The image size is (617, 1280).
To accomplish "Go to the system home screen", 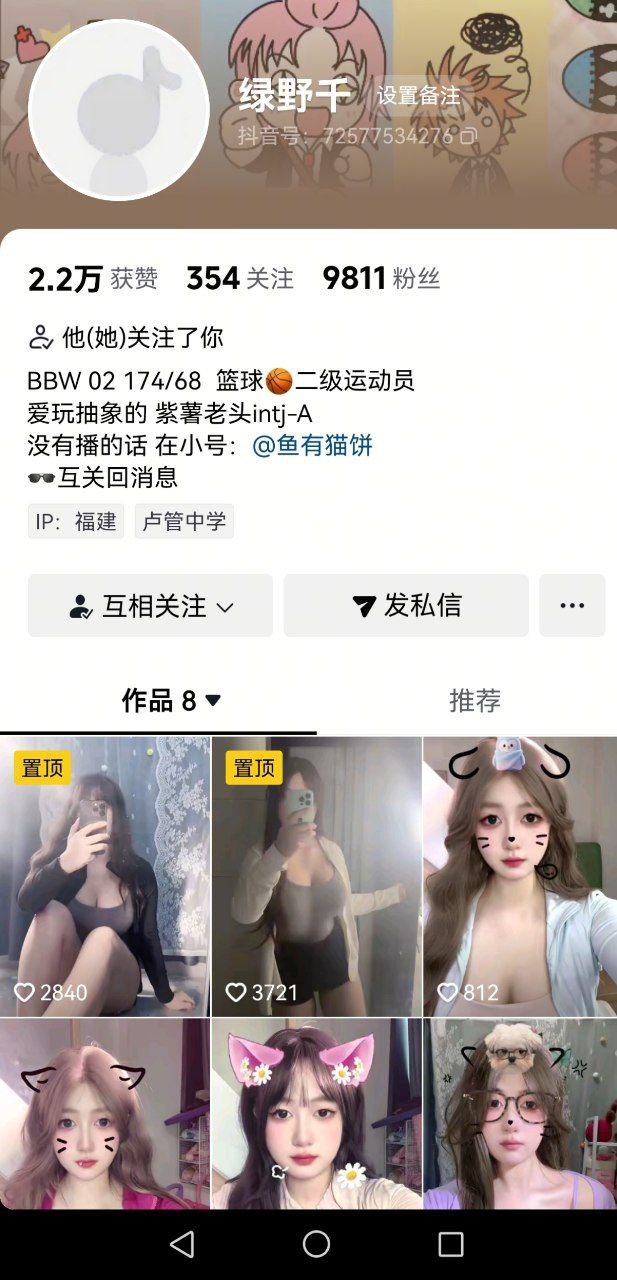I will point(316,1244).
